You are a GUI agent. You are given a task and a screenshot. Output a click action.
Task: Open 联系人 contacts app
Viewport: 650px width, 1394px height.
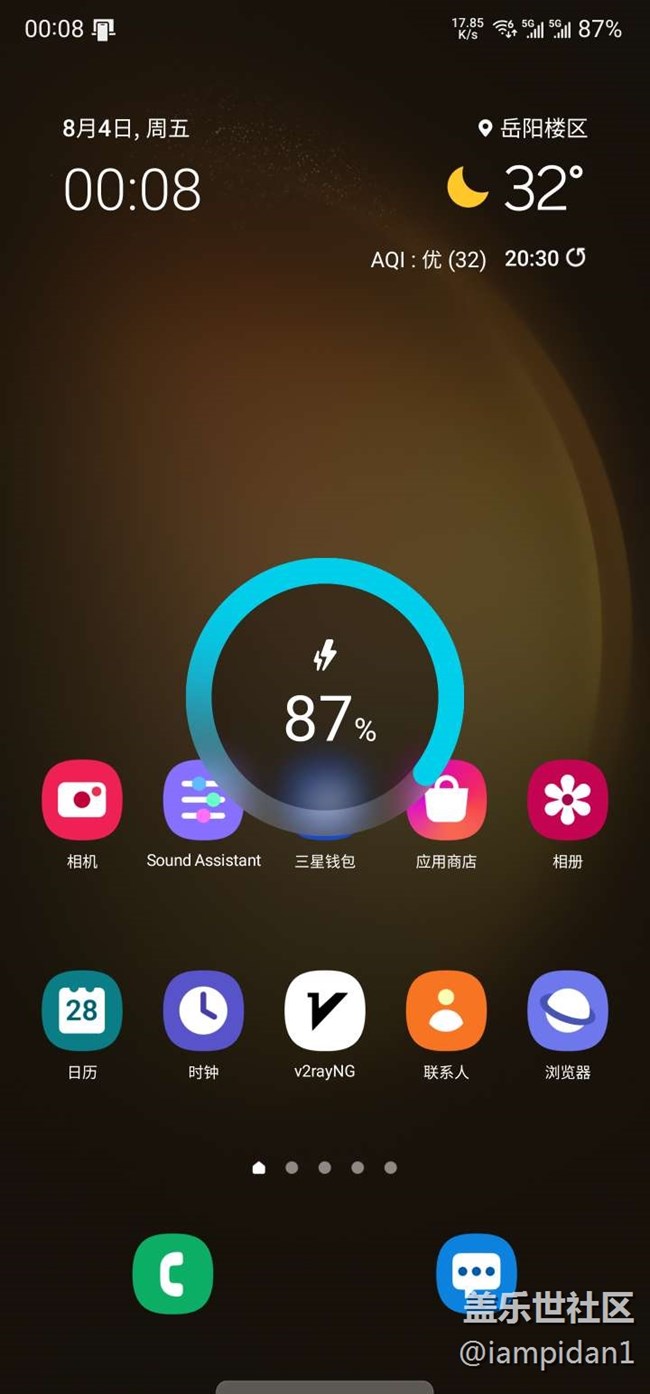coord(446,1010)
